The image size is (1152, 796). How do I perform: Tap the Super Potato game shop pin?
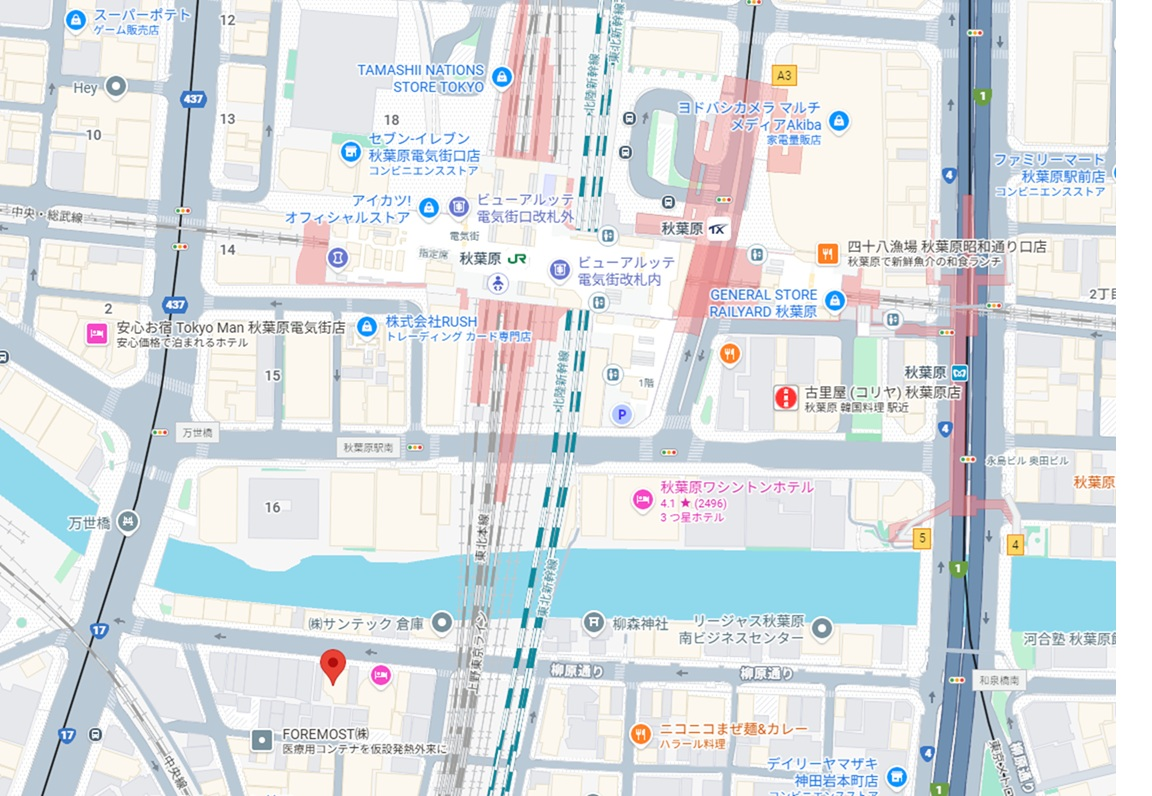click(75, 19)
